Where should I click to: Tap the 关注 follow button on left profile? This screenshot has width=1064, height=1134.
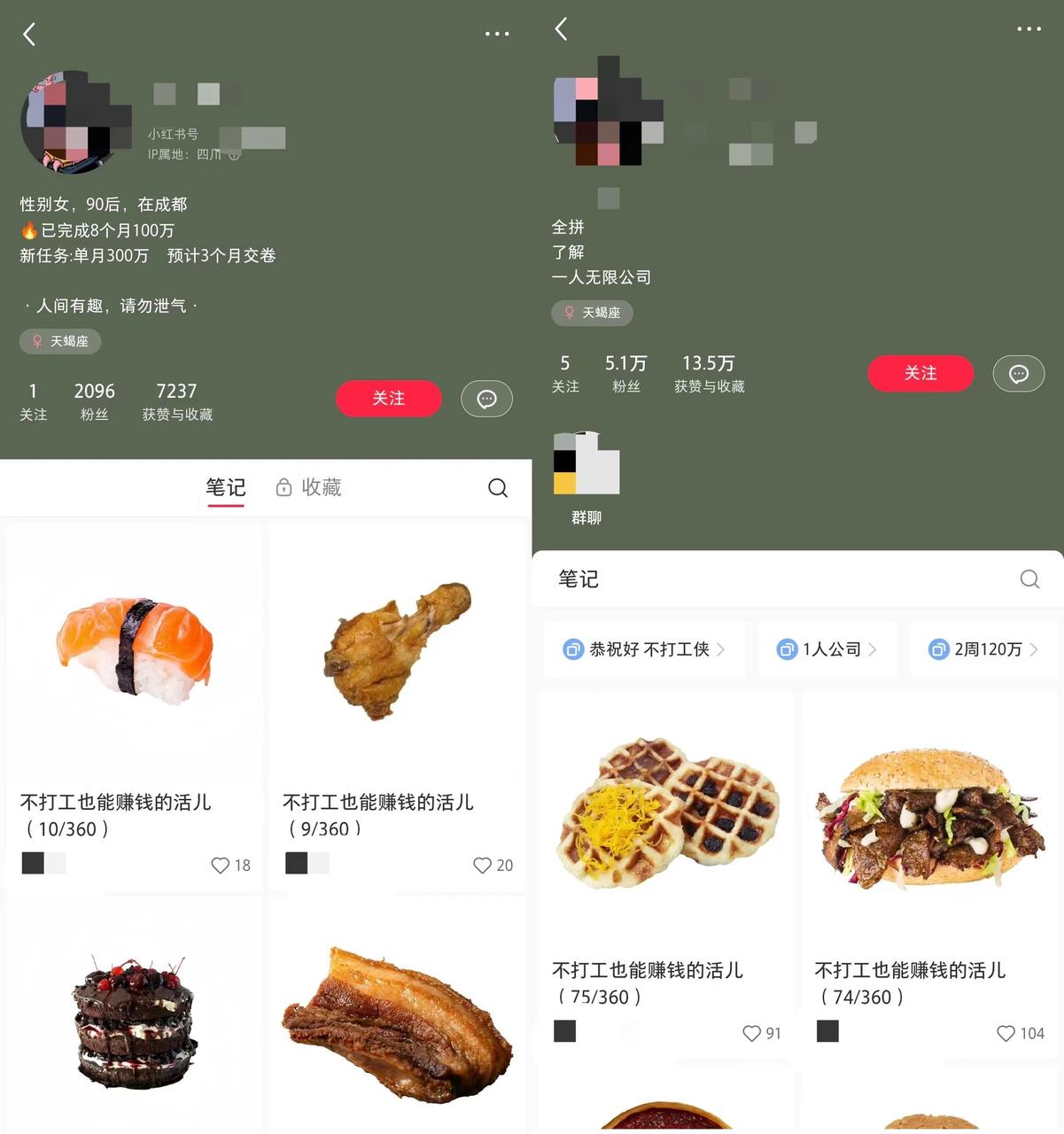tap(388, 399)
